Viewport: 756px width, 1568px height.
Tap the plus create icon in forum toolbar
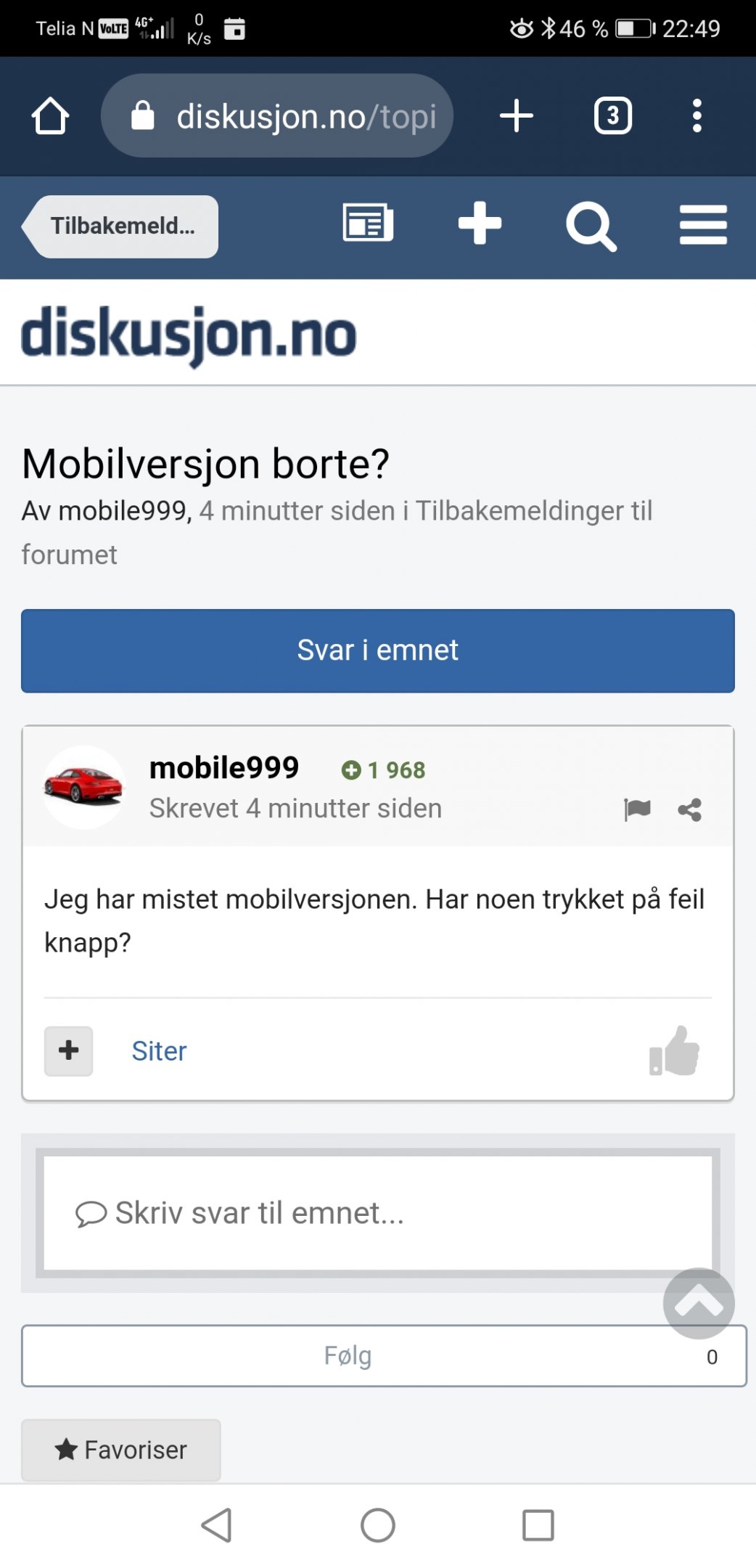(480, 224)
